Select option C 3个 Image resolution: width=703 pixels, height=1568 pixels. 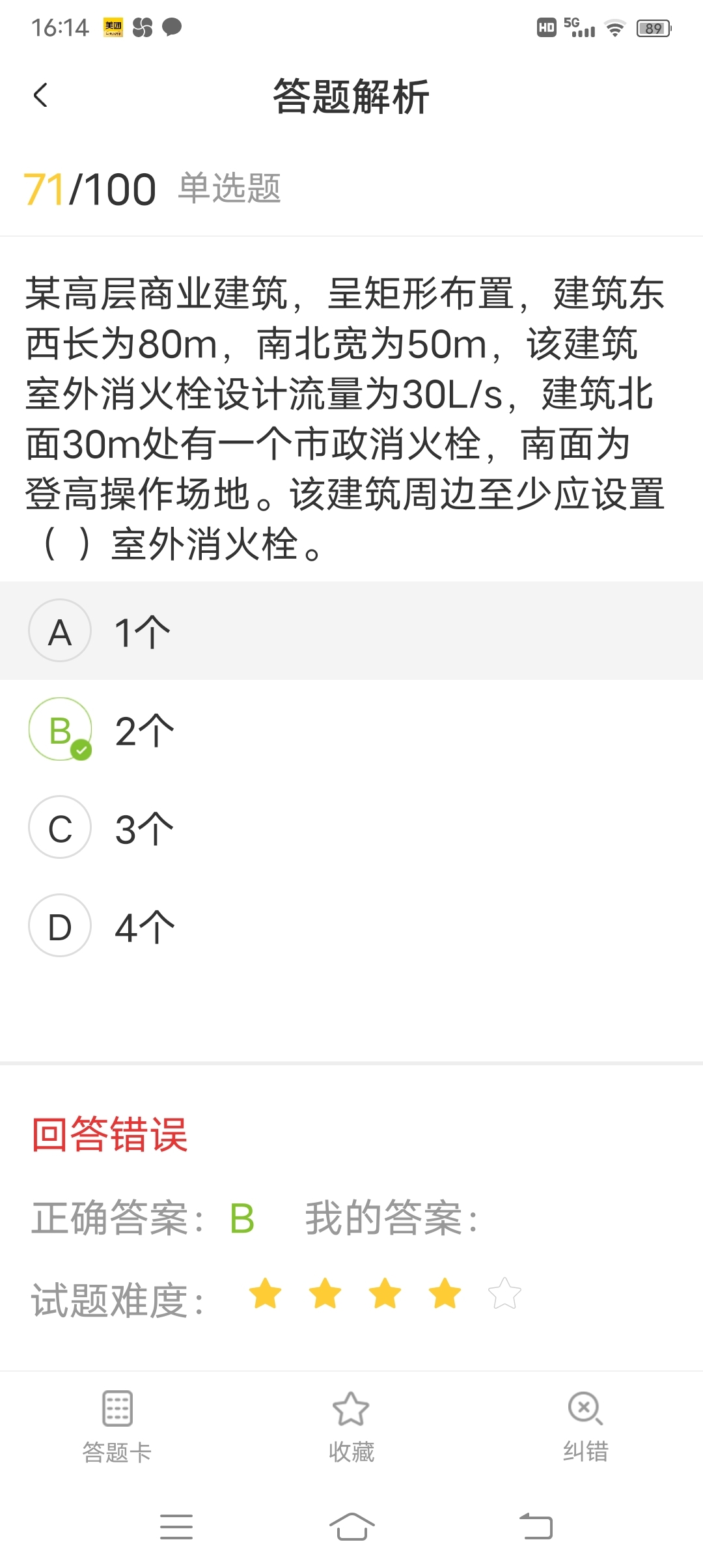tap(351, 828)
